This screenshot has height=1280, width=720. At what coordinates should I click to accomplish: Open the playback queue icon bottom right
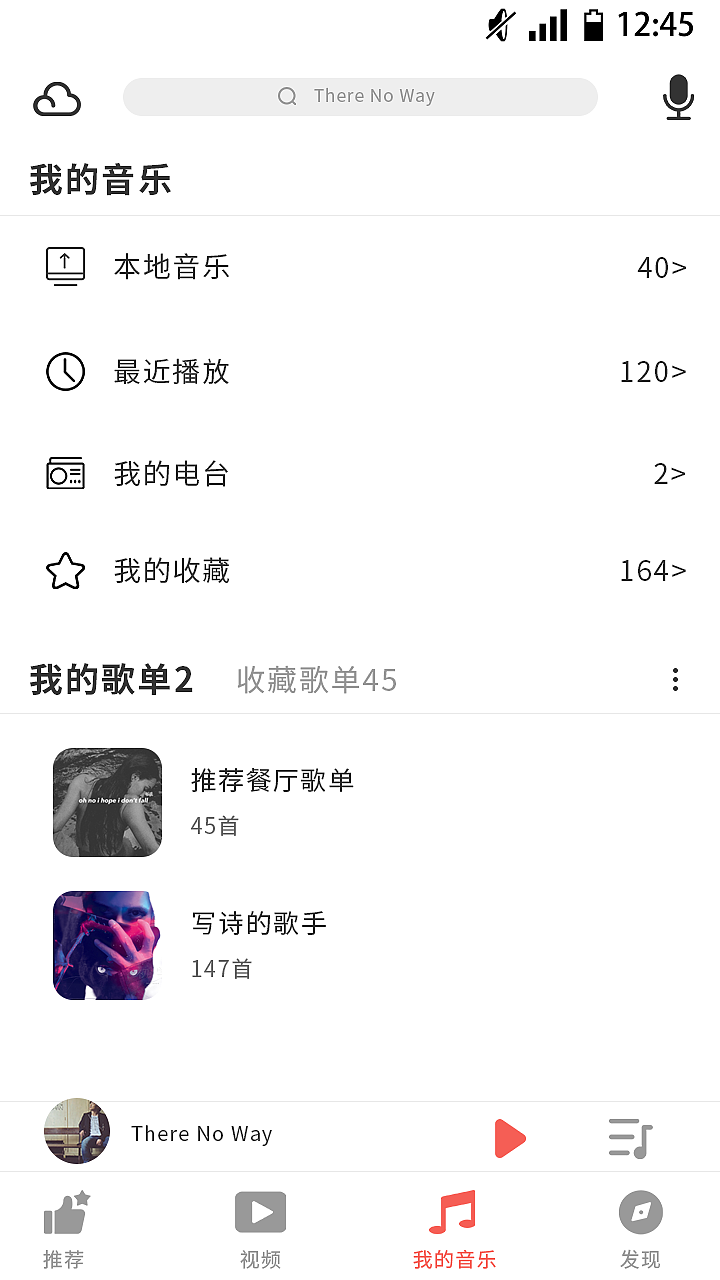tap(631, 1134)
